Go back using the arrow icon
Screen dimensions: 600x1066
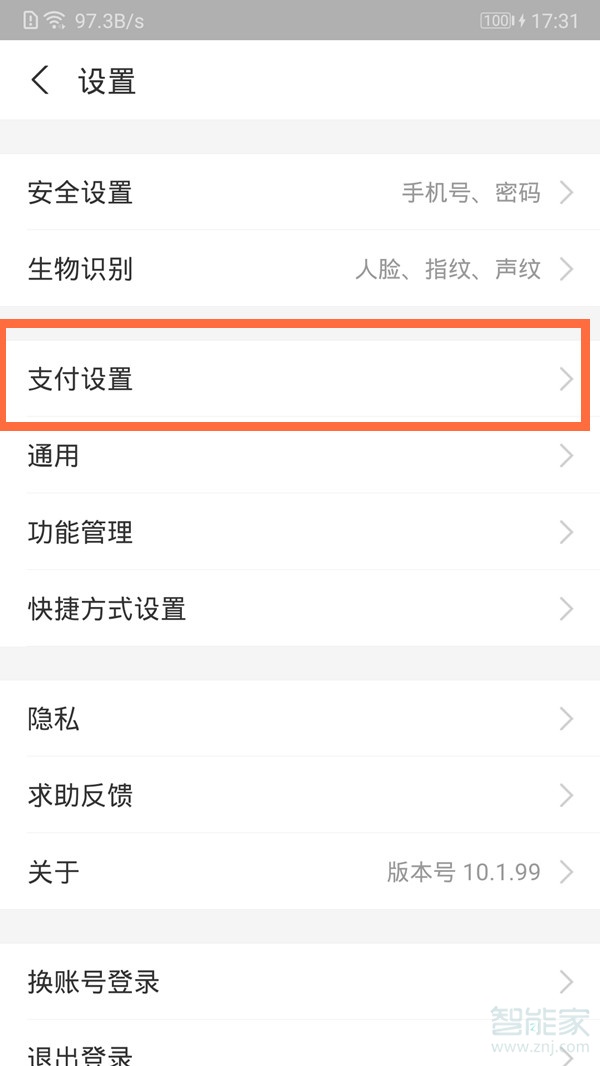coord(40,80)
